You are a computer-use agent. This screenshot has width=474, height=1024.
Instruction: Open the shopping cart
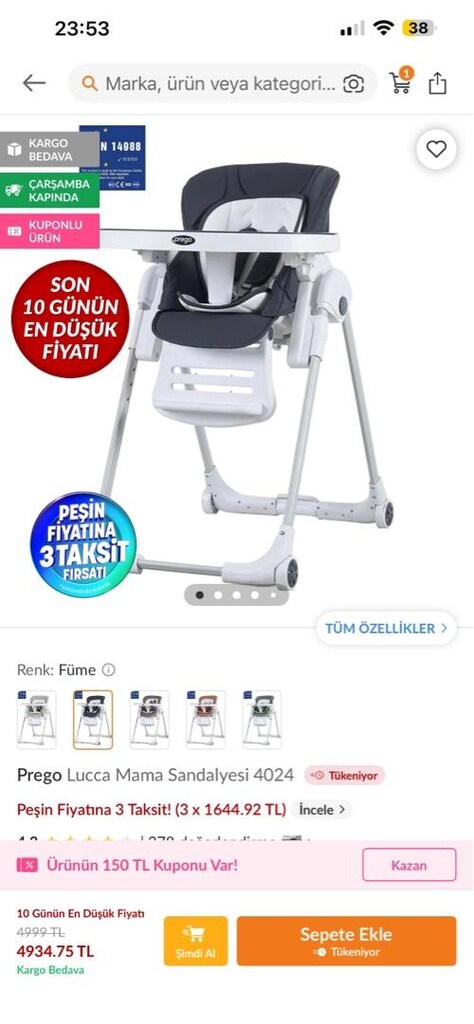tap(402, 81)
